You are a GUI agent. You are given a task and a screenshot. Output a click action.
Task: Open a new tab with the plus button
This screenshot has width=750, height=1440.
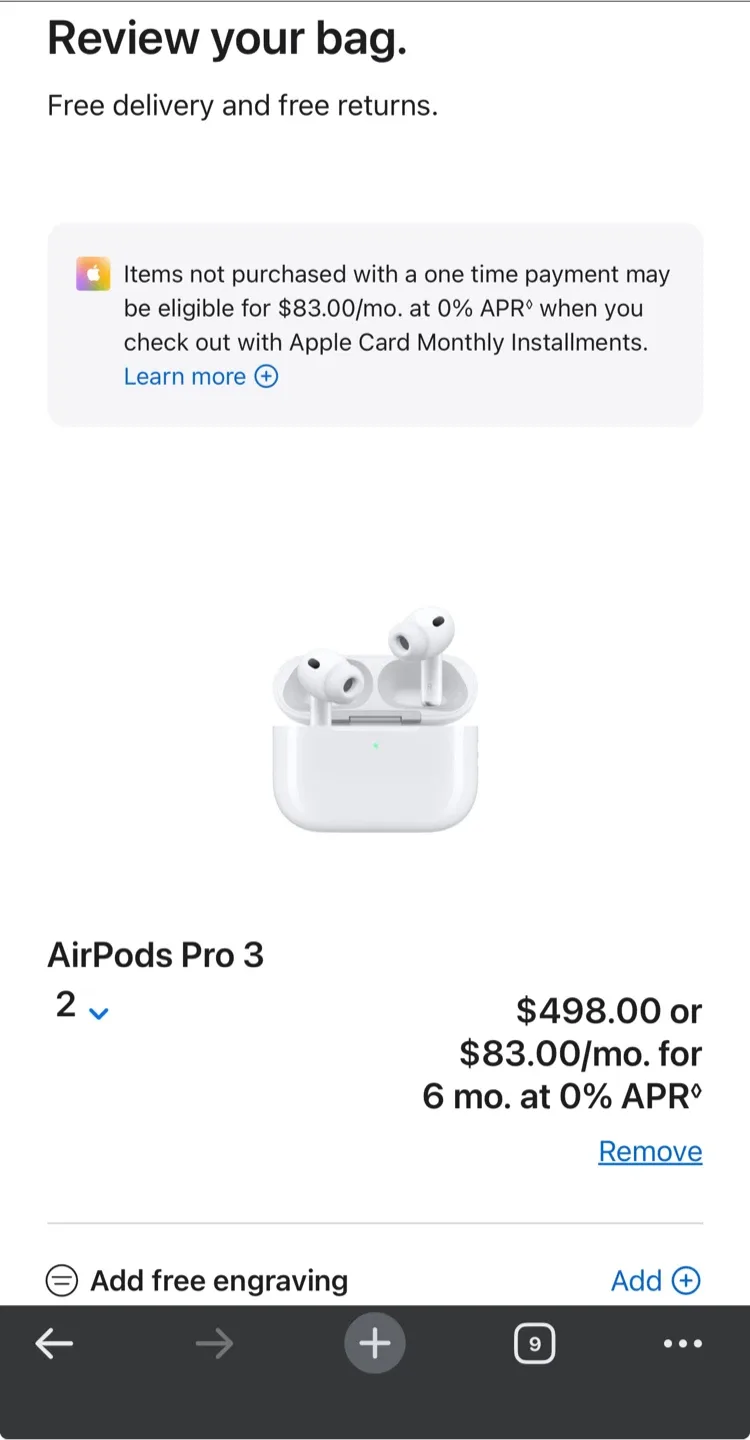click(375, 1343)
